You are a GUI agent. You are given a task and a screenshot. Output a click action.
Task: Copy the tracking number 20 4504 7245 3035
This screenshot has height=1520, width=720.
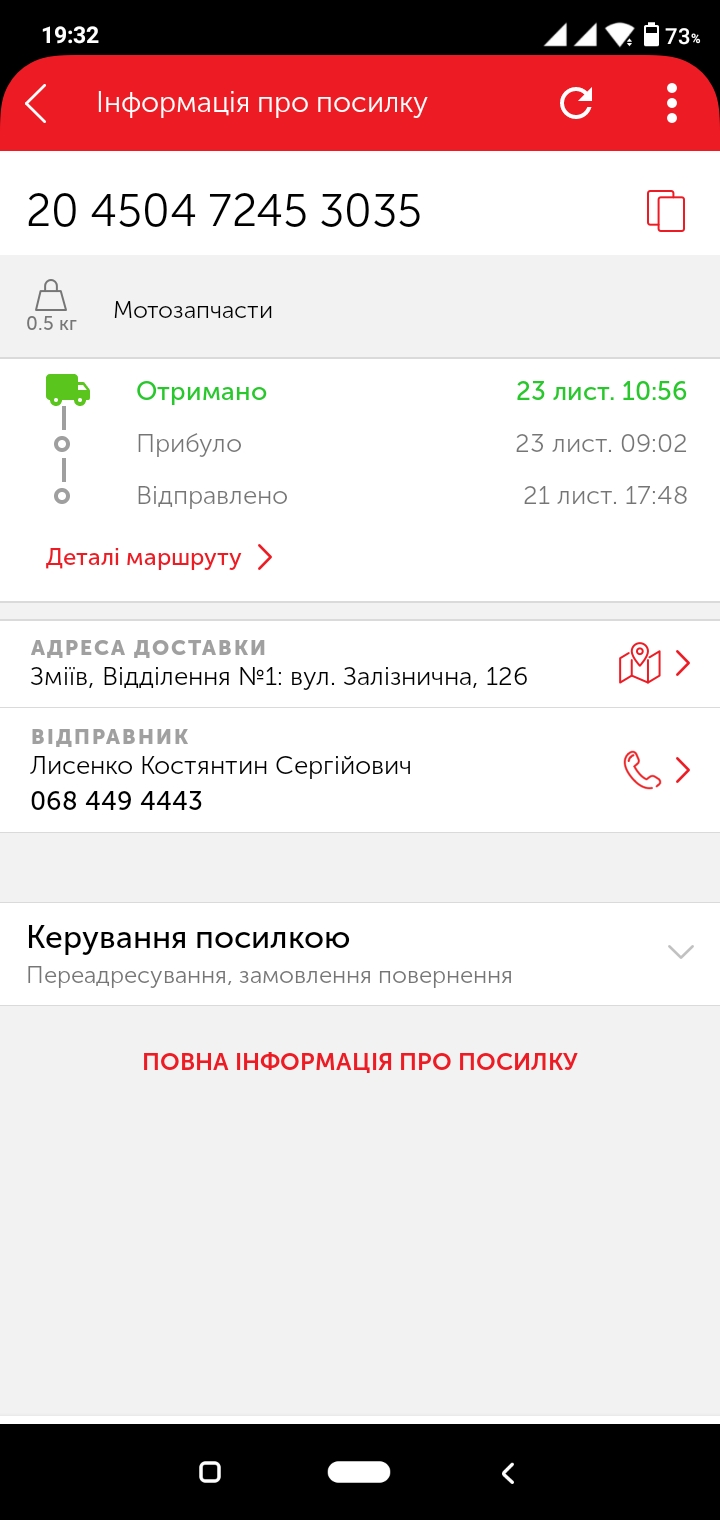(666, 211)
